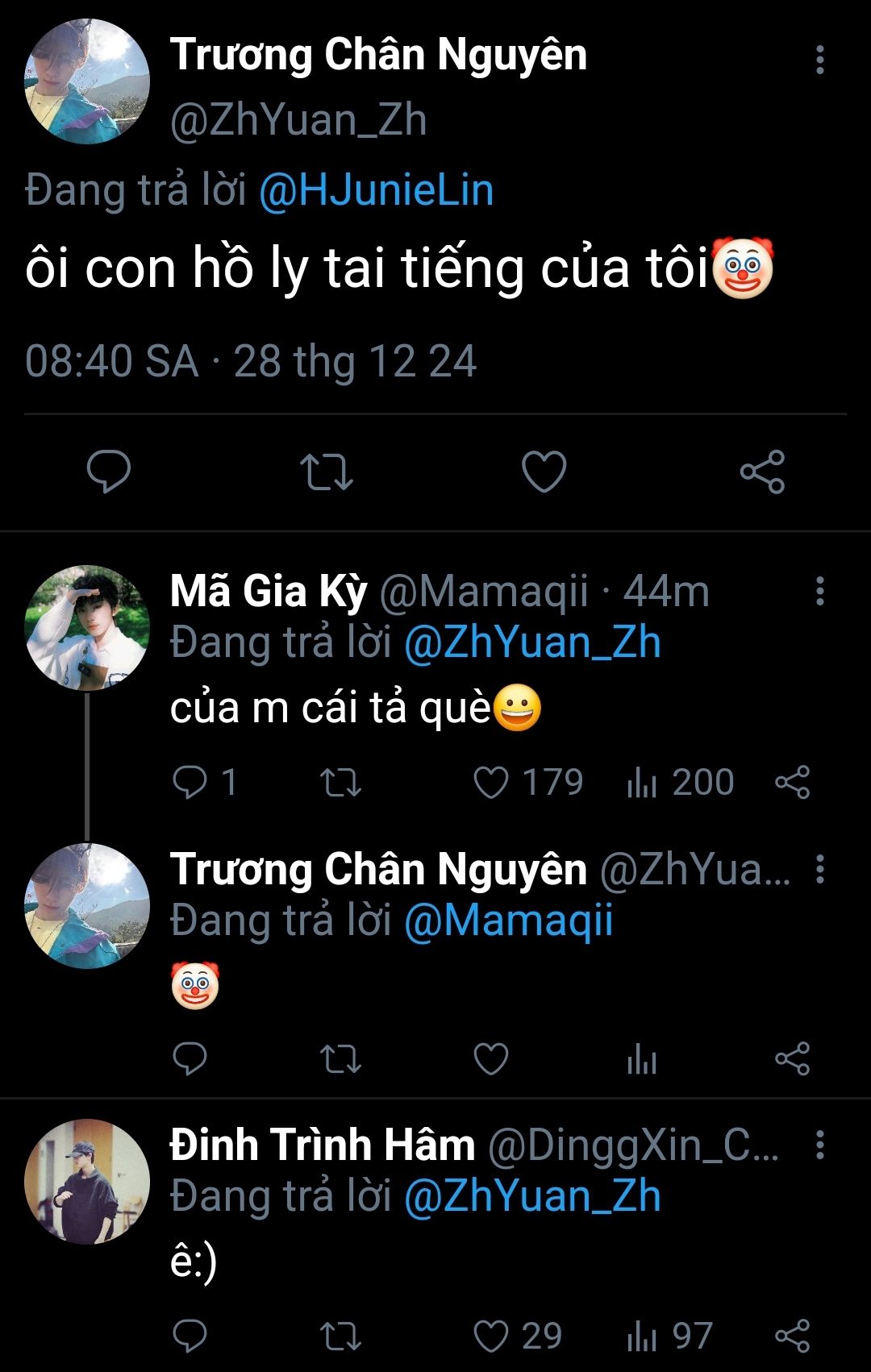Share Mã Gia Kỳ's reply
The image size is (871, 1372).
pos(792,783)
